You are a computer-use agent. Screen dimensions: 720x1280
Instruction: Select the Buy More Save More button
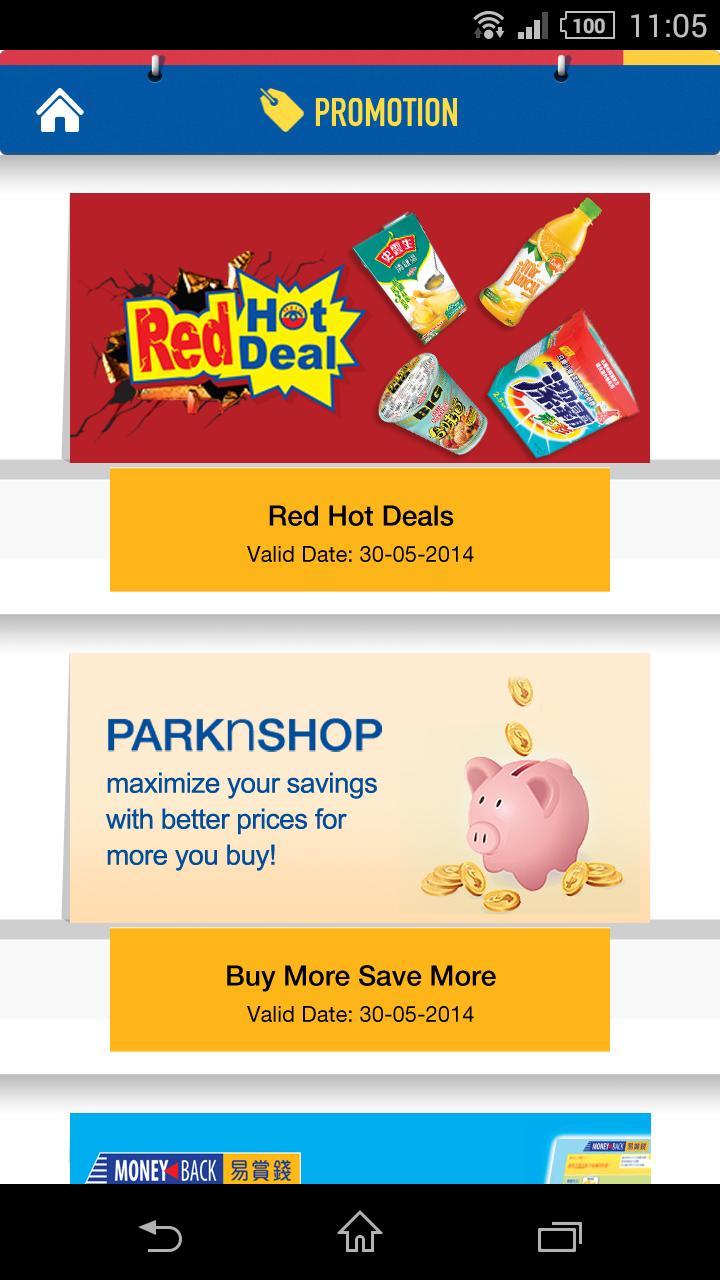[x=360, y=990]
